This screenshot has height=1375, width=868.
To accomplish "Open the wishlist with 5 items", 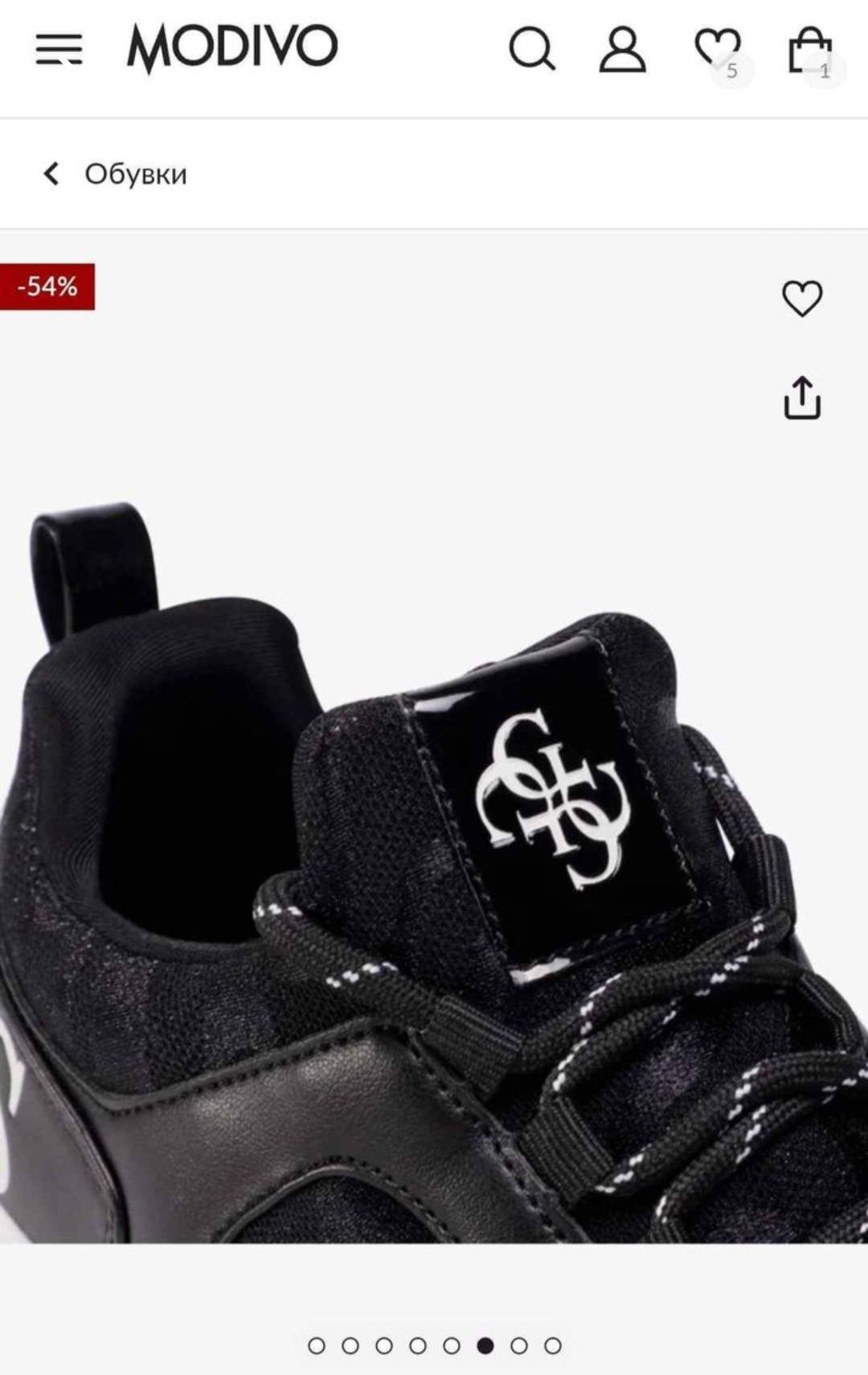I will tap(718, 50).
